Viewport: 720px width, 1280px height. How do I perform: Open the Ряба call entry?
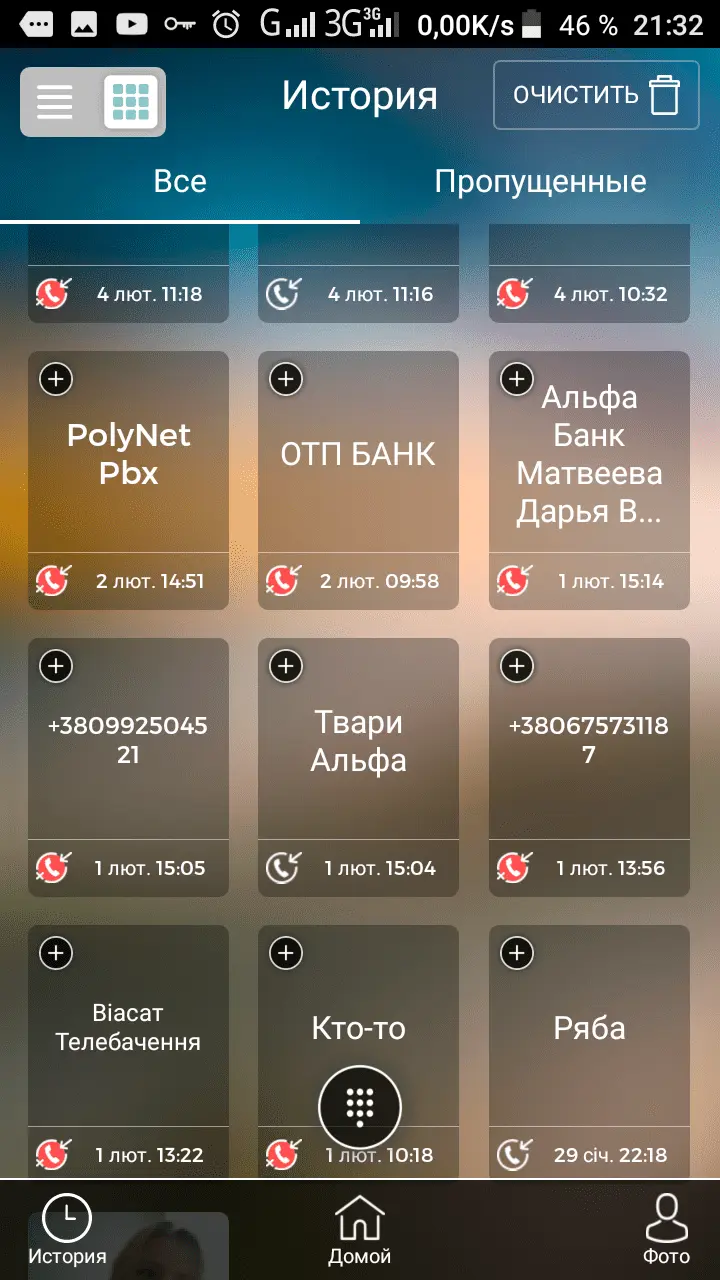click(x=589, y=1029)
